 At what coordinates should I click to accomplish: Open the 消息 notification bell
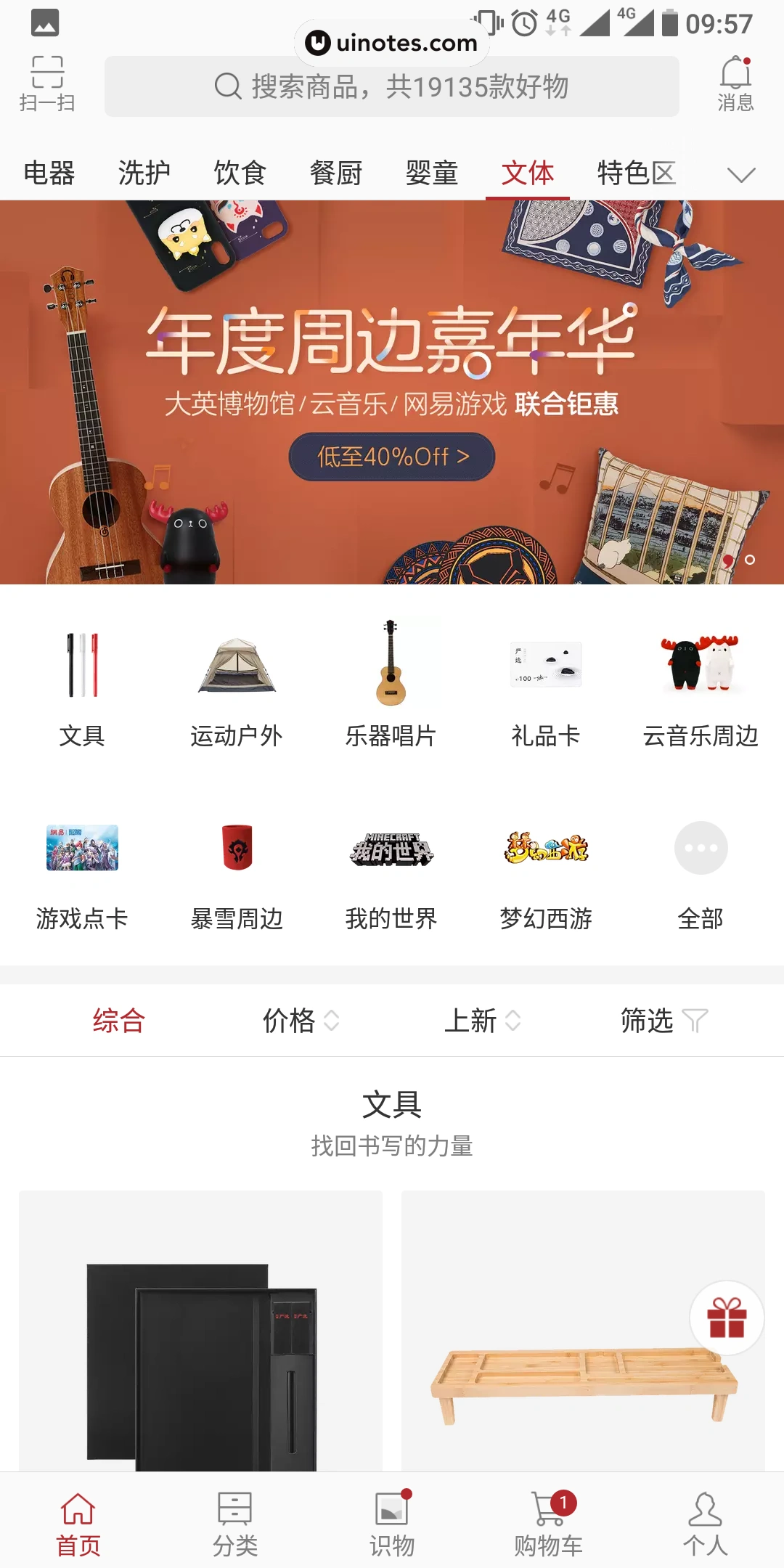[736, 80]
